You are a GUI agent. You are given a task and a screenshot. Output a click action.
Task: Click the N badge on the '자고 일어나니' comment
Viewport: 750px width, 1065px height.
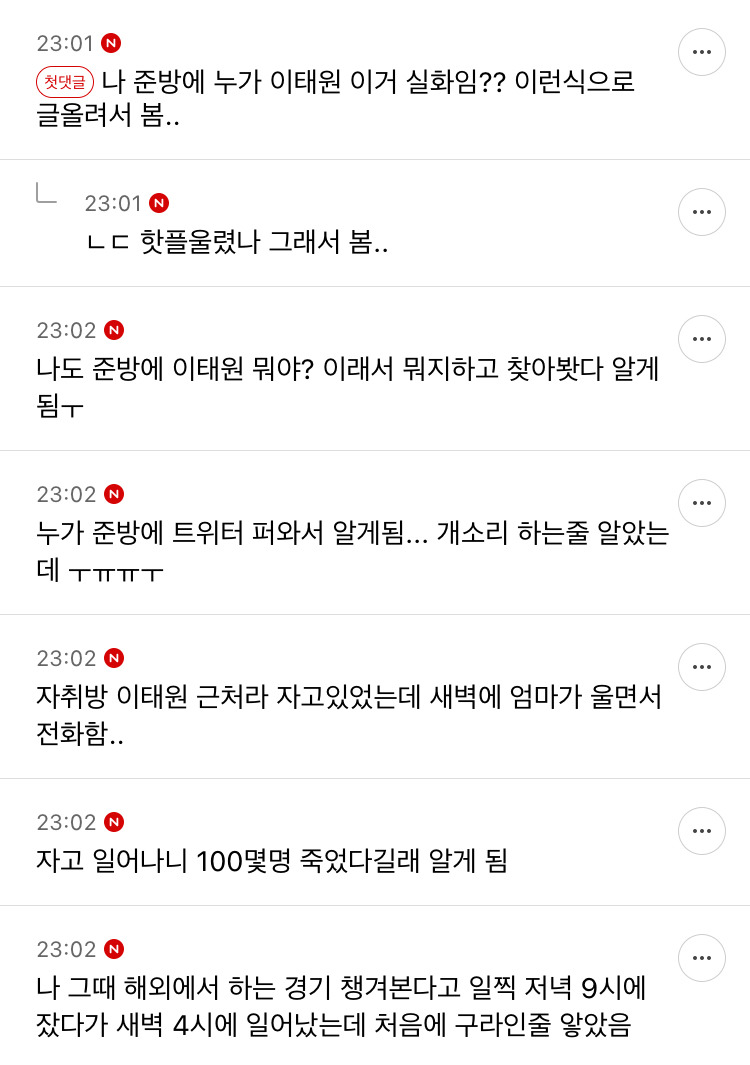[112, 821]
